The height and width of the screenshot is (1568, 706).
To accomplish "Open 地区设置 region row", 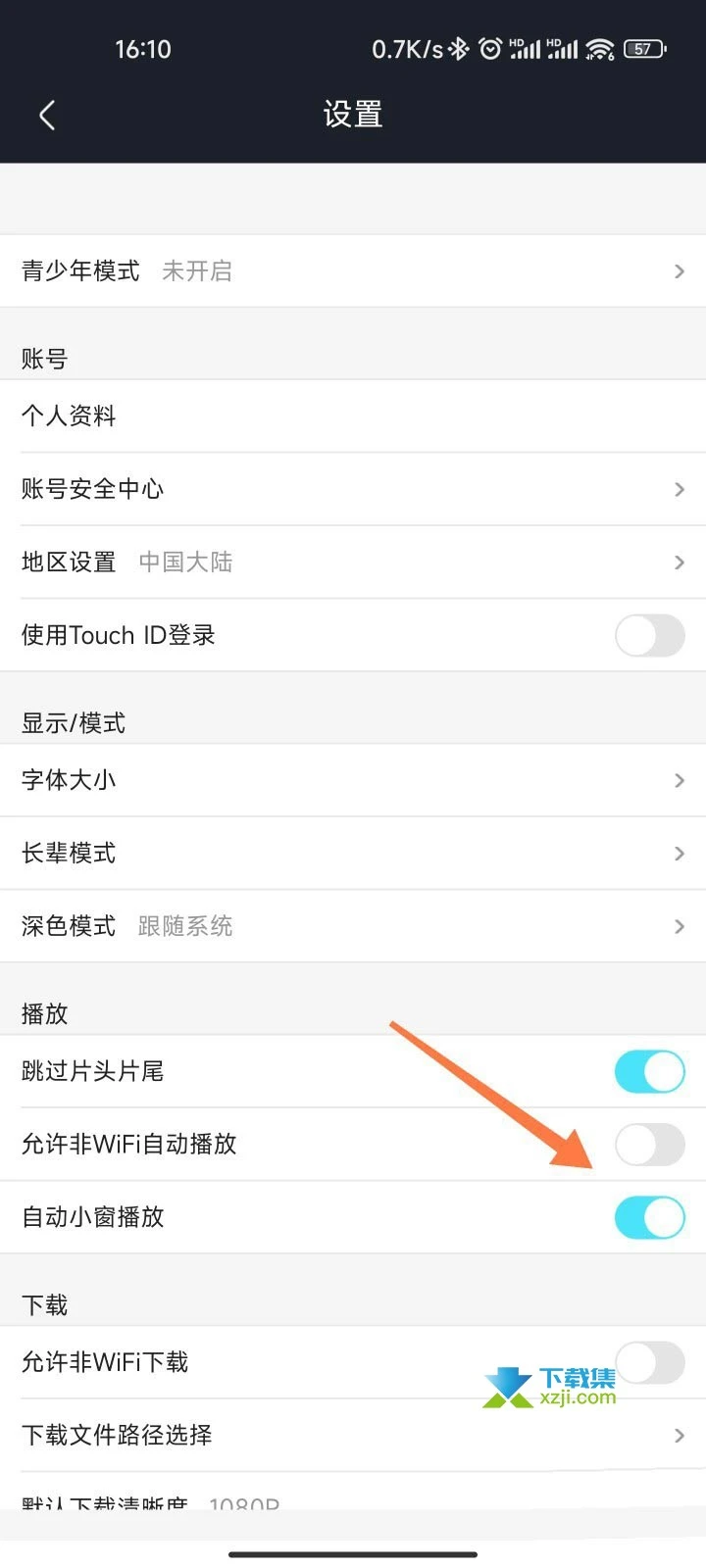I will pos(353,562).
